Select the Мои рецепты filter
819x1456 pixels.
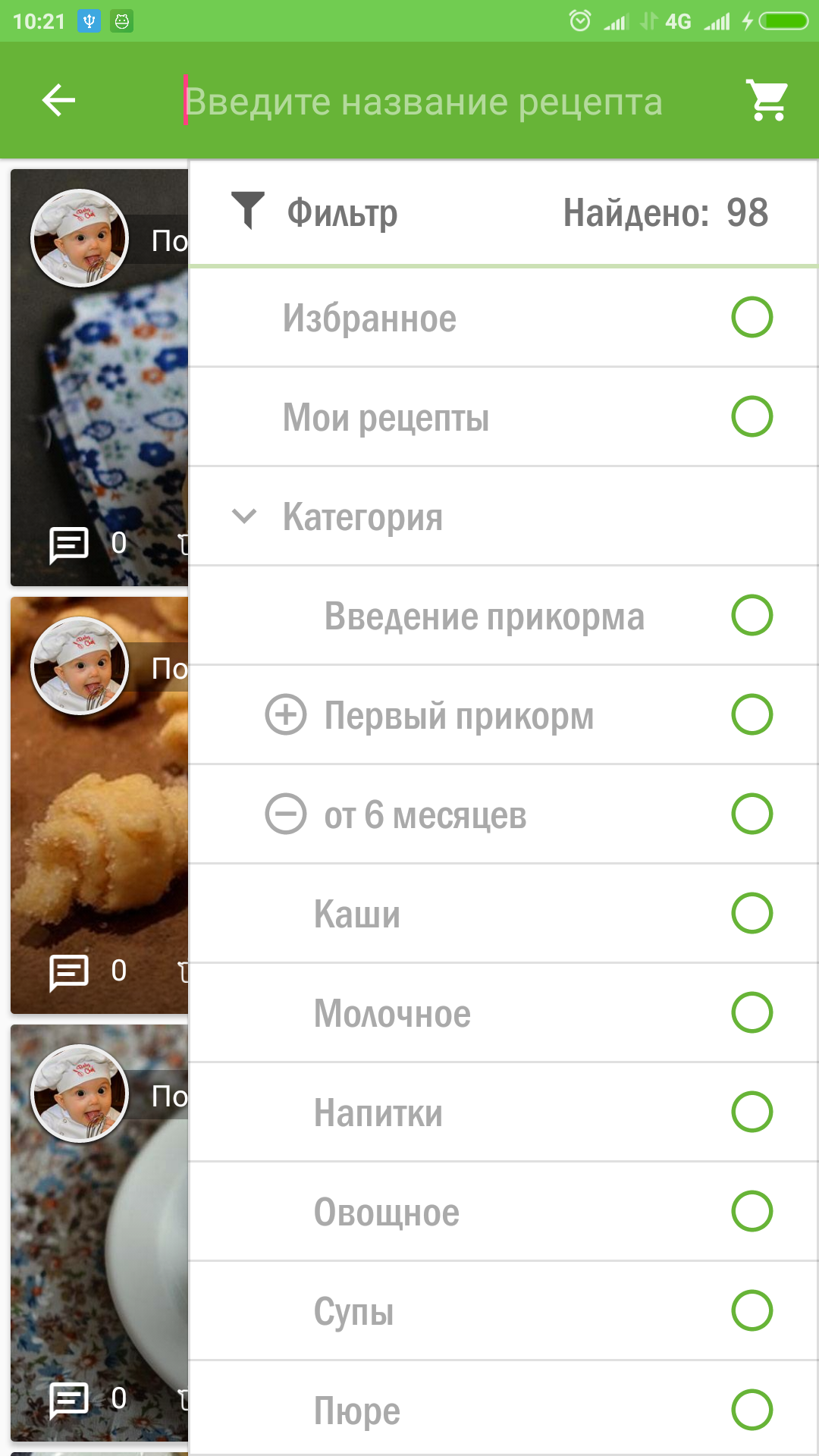coord(752,416)
